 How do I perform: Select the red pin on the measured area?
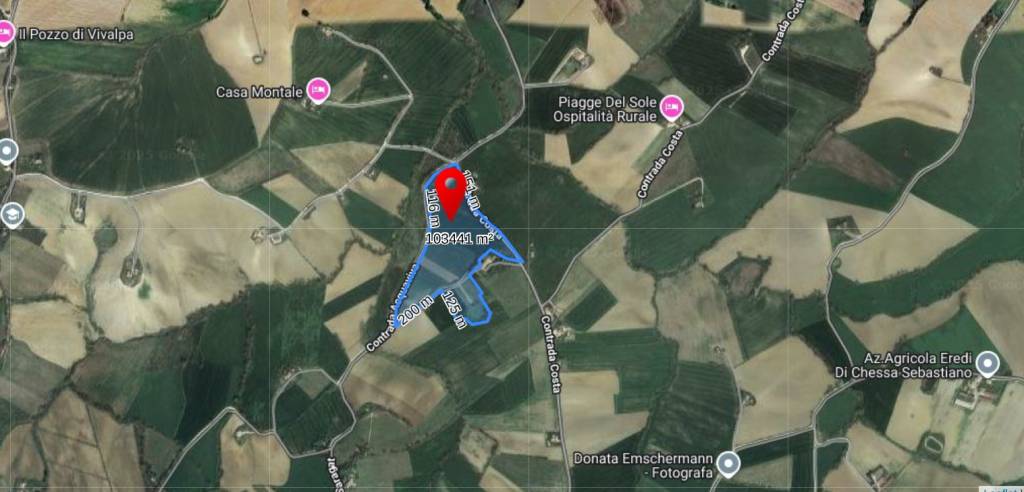click(456, 192)
